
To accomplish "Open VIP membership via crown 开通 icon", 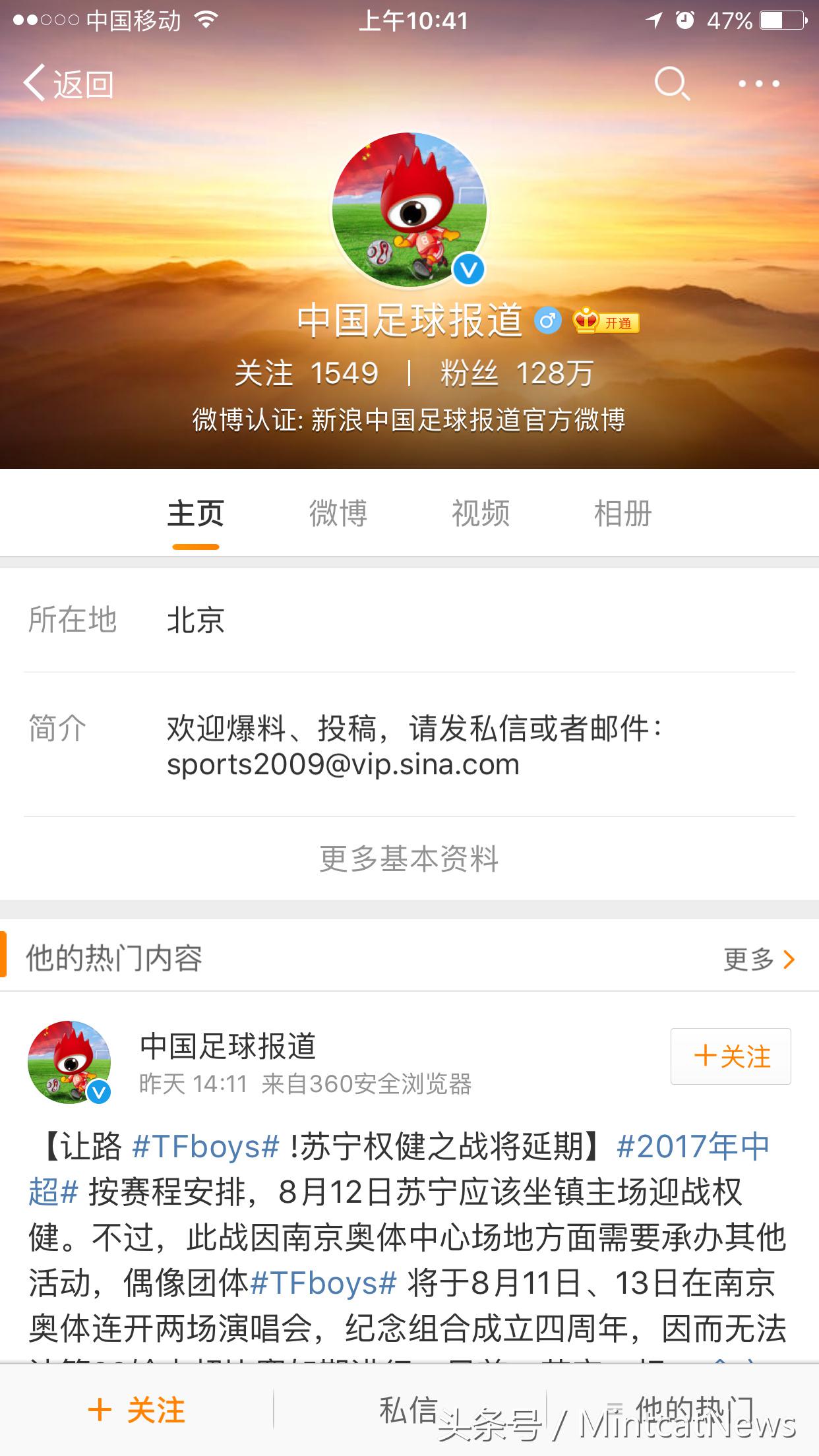I will pos(604,322).
